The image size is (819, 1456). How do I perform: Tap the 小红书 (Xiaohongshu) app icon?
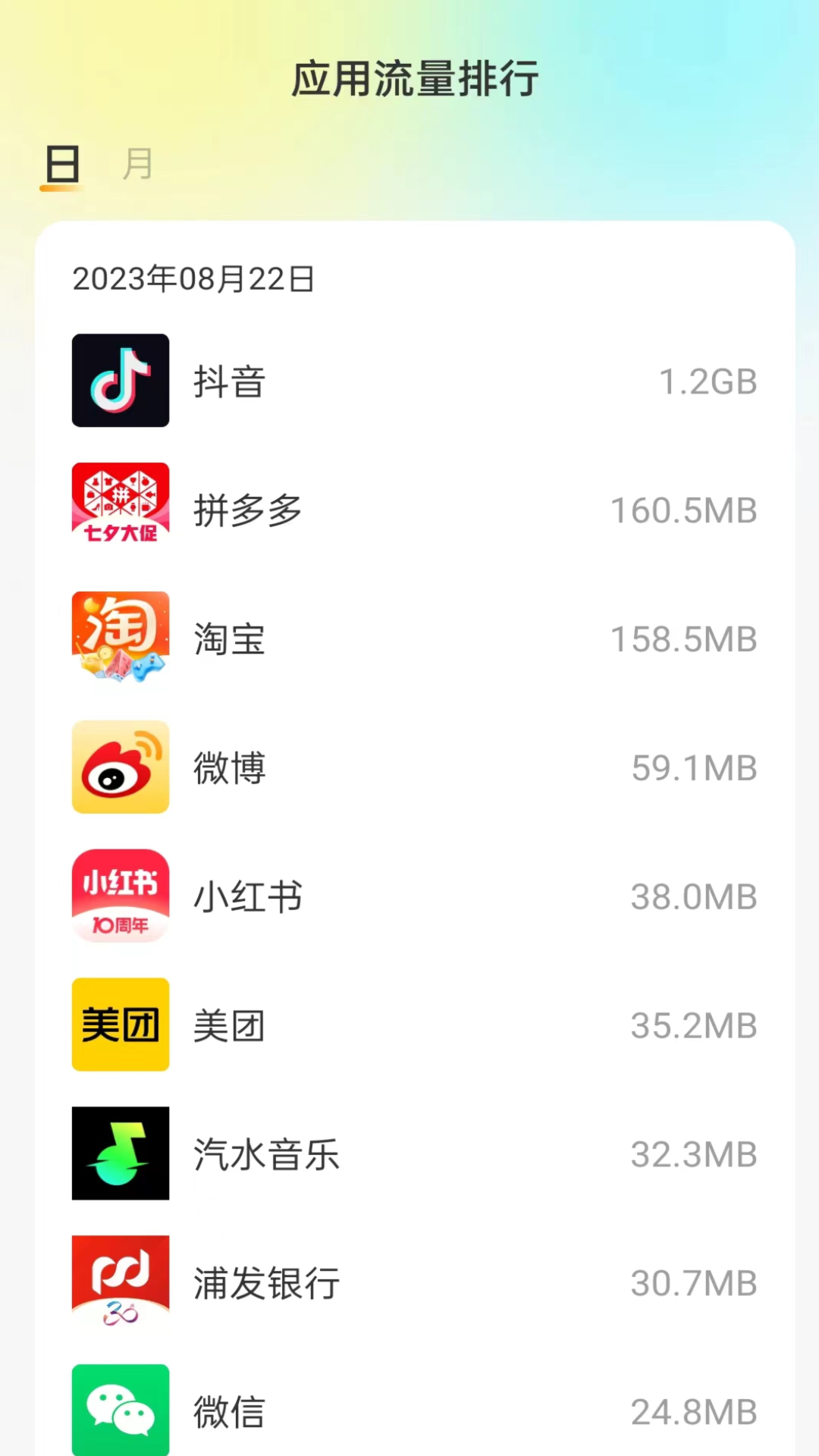pyautogui.click(x=120, y=896)
